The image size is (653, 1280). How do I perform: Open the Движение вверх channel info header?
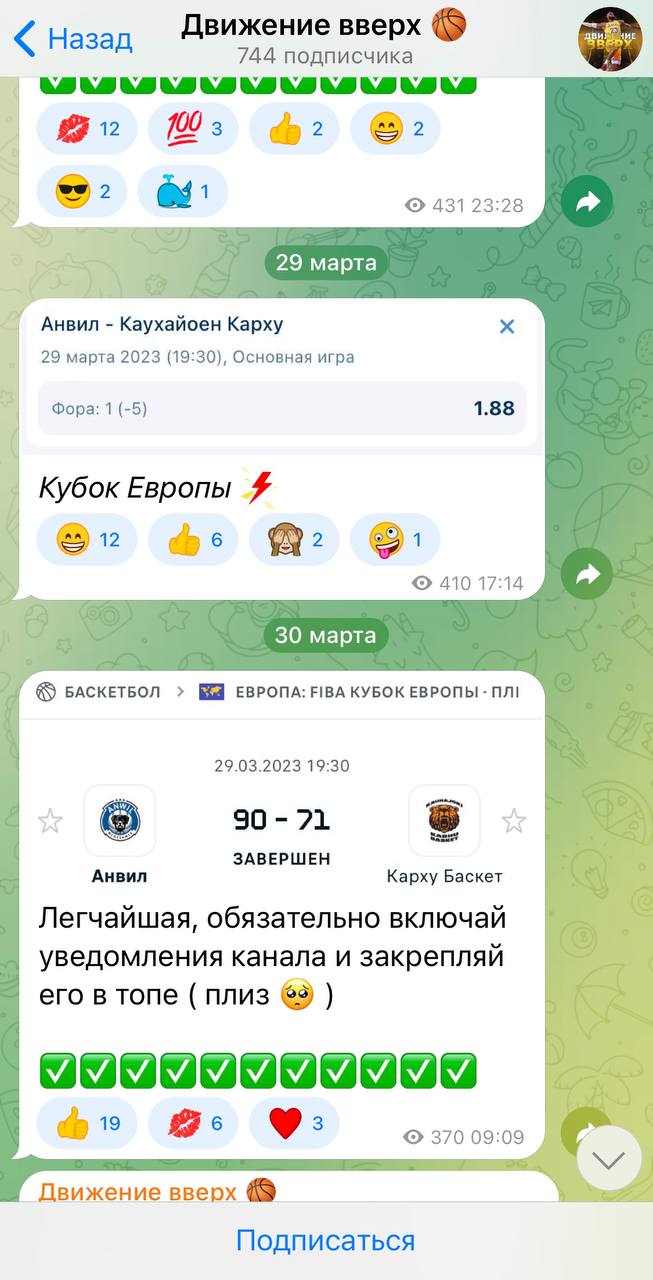324,38
